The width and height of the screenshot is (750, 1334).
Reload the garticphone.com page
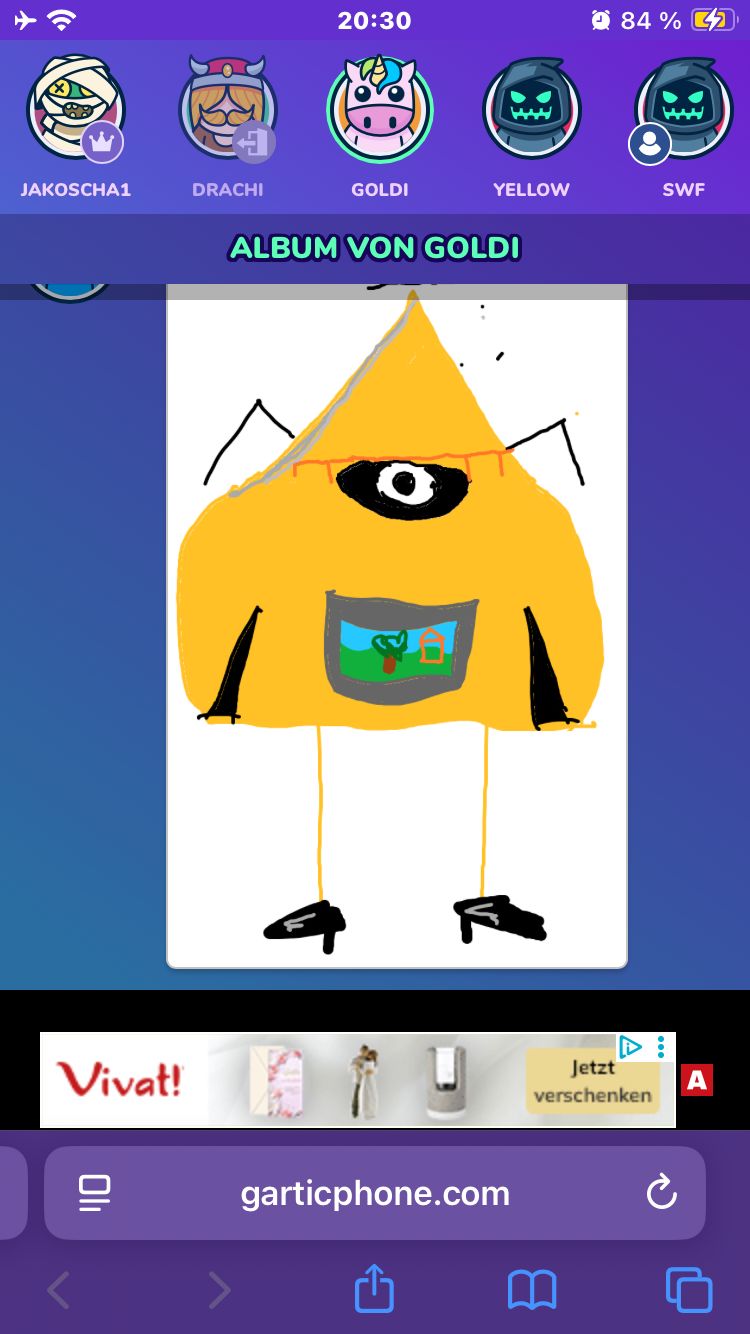661,1193
